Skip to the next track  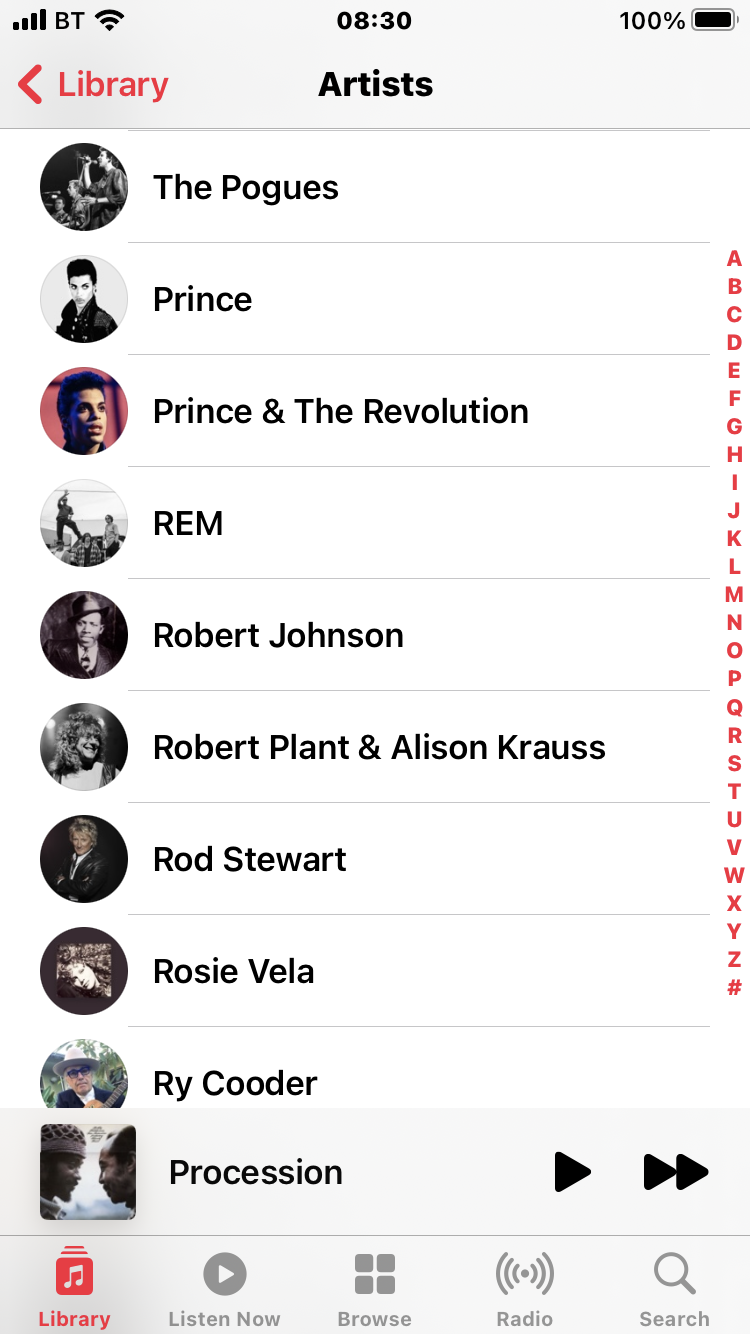coord(676,1172)
